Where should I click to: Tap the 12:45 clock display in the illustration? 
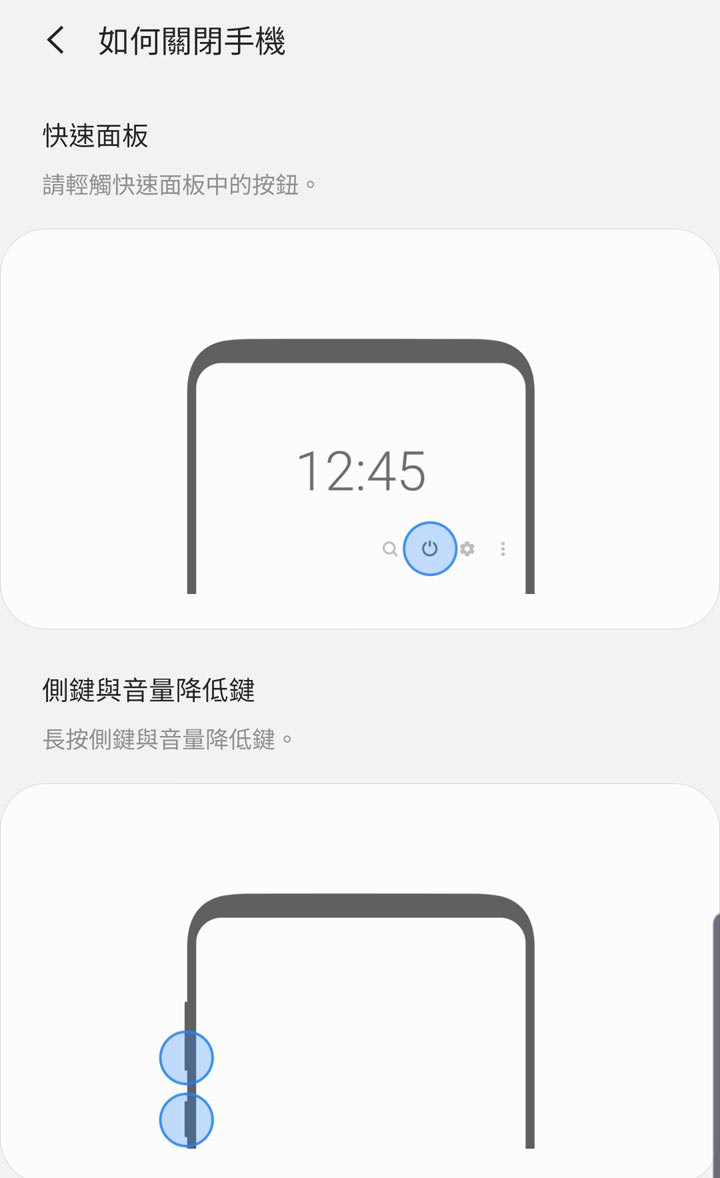362,471
